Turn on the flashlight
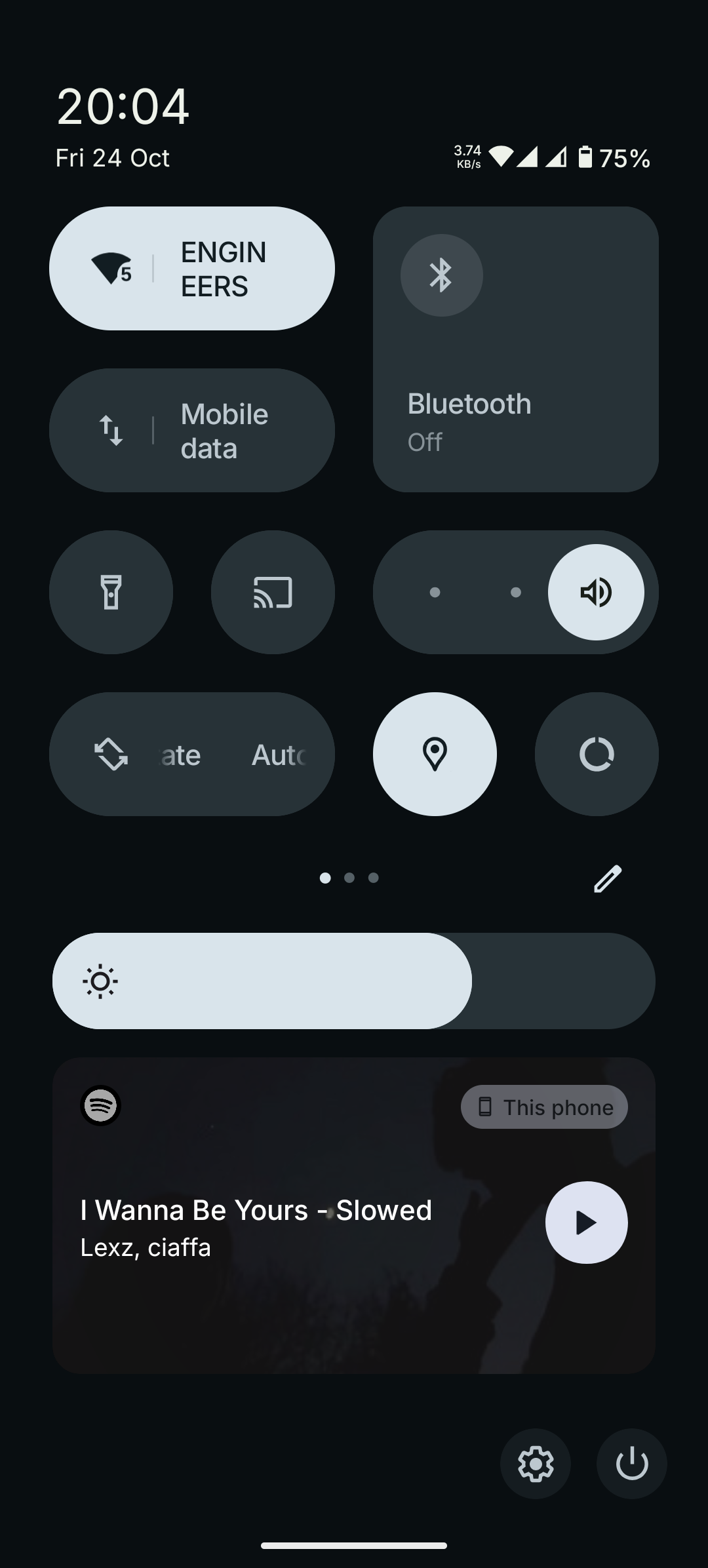 coord(111,592)
